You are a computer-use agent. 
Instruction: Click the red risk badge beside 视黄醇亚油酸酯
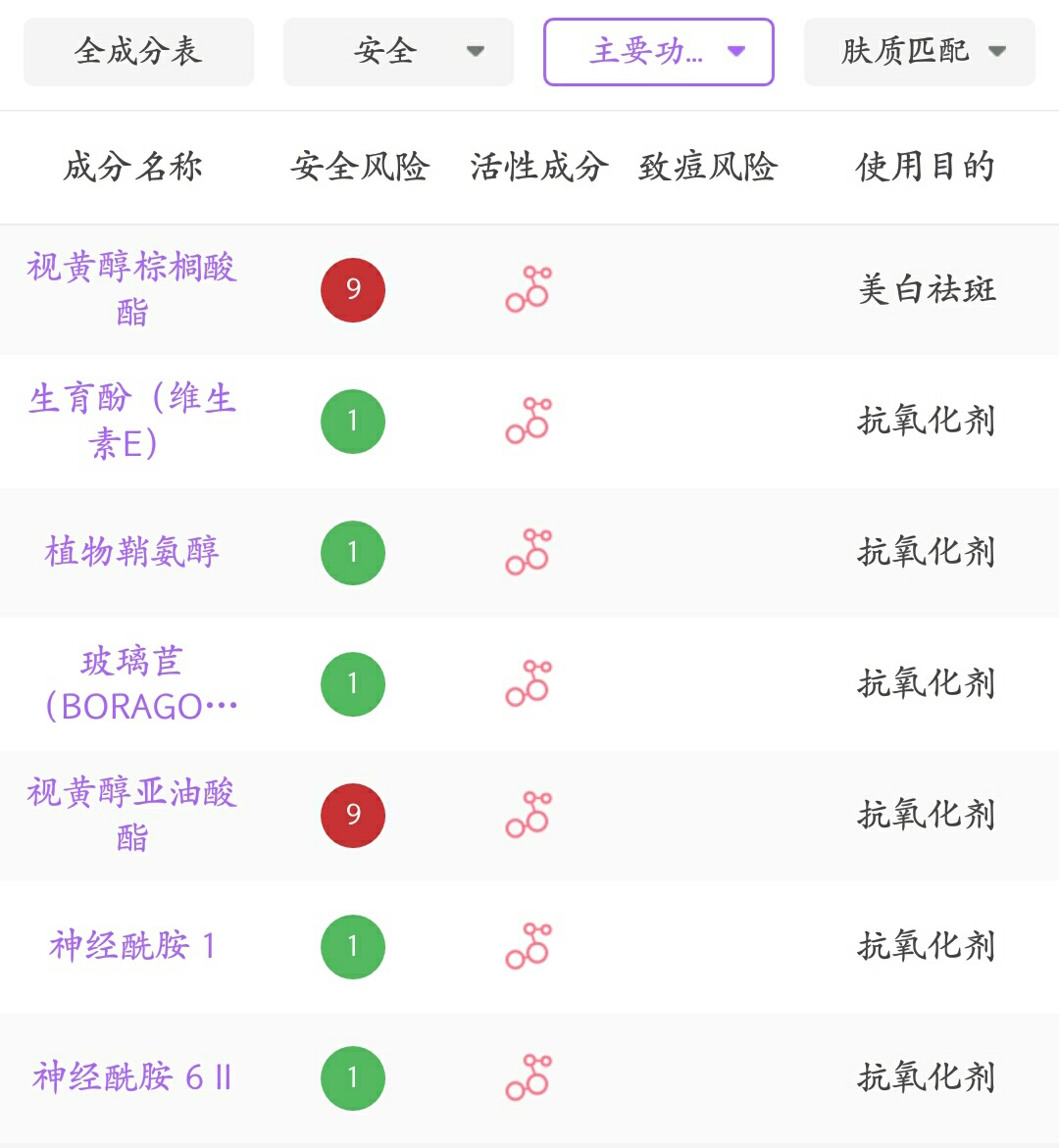353,815
